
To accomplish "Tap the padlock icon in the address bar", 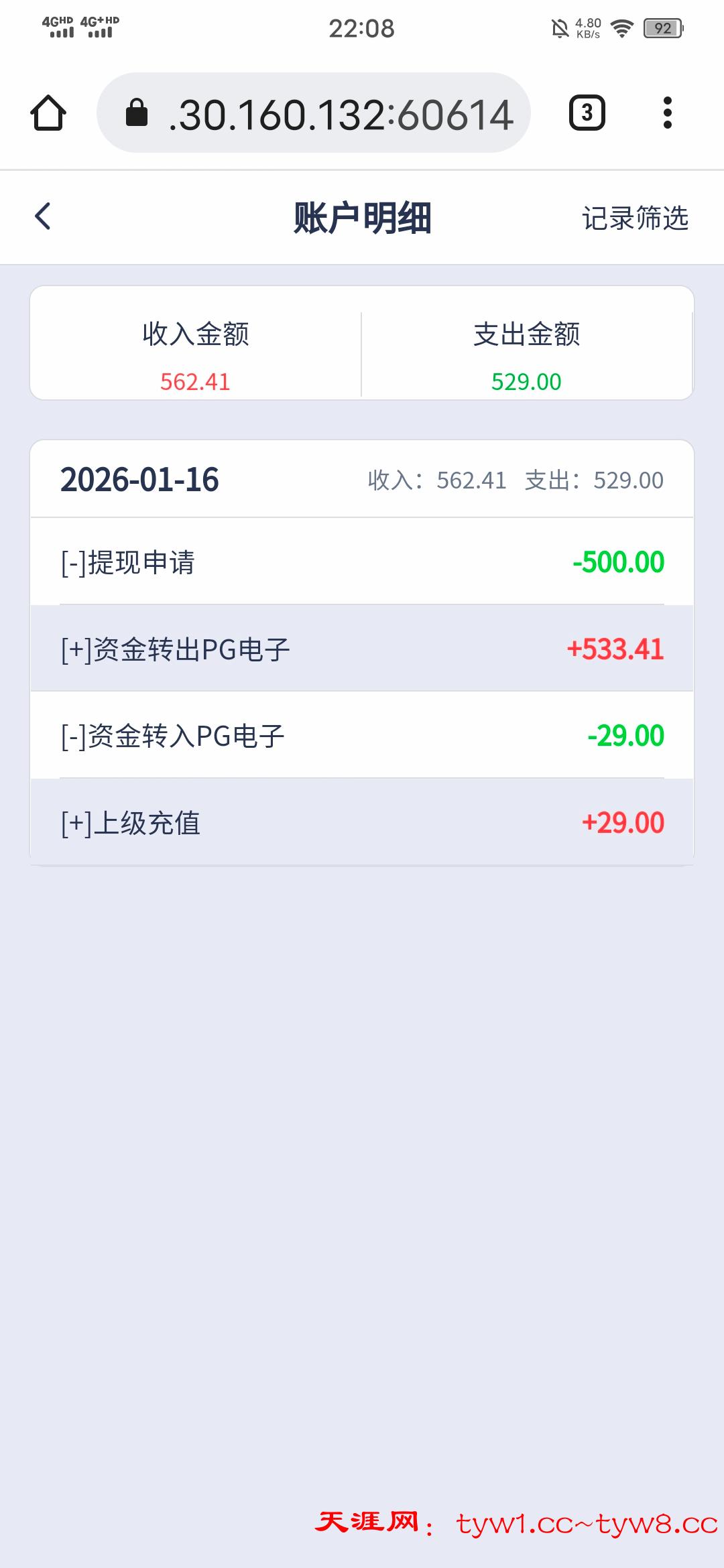I will pos(139,113).
